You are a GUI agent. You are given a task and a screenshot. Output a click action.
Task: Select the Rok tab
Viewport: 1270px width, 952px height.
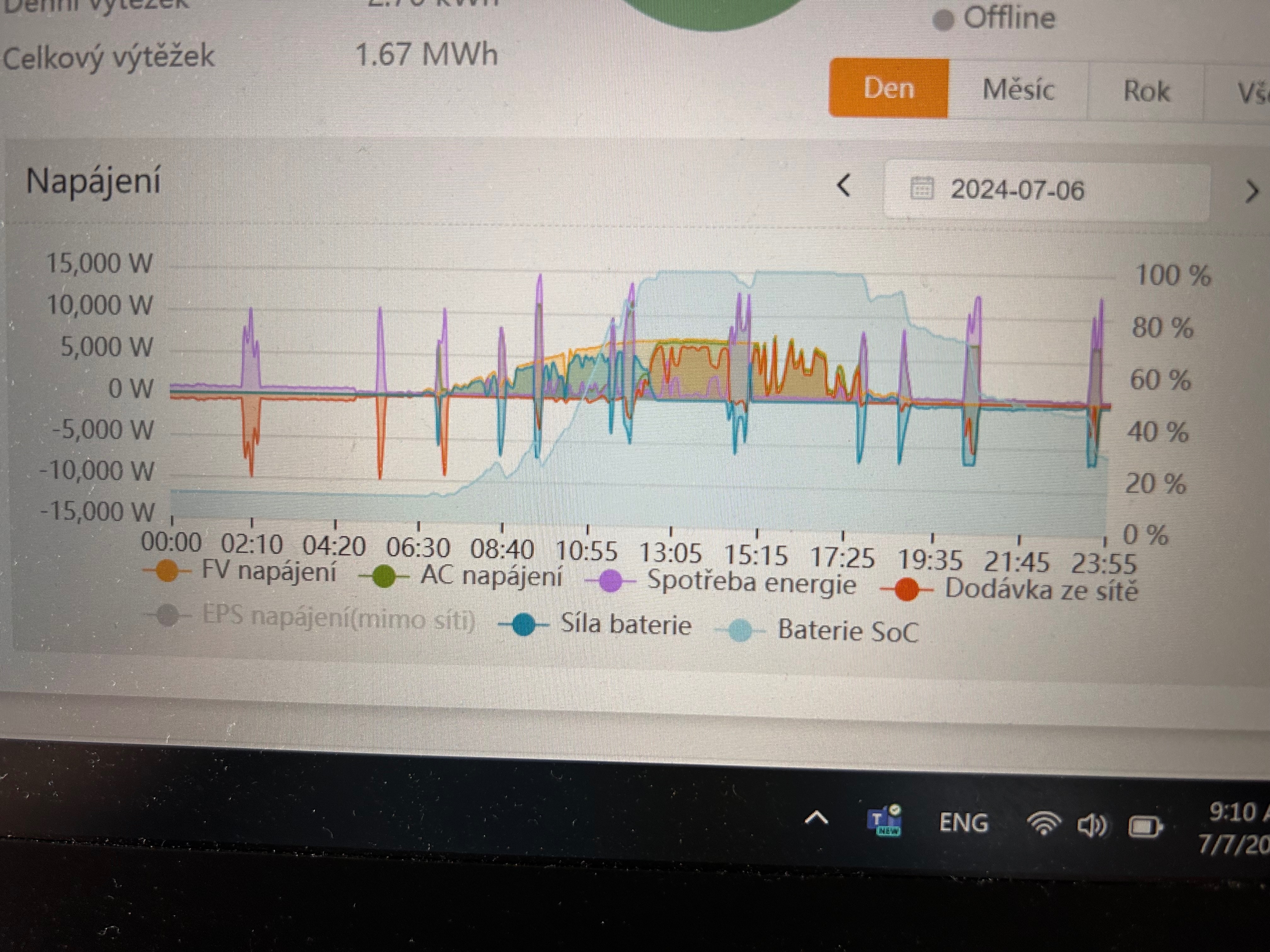[1146, 91]
